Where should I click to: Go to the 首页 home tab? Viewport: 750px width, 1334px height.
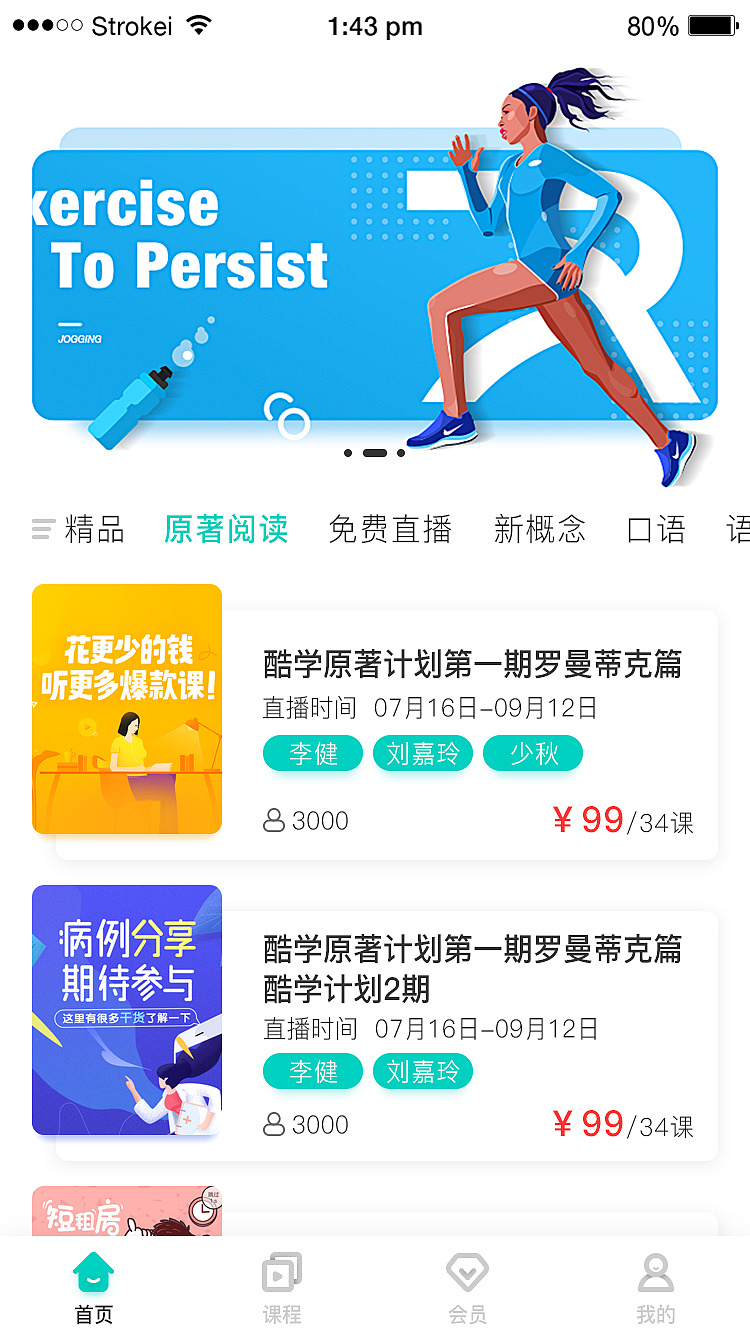coord(94,1288)
